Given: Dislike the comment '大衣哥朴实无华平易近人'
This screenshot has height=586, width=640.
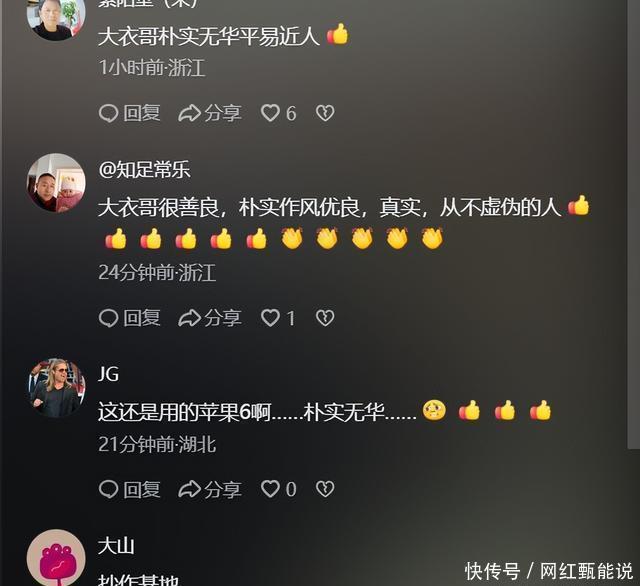Looking at the screenshot, I should point(325,114).
